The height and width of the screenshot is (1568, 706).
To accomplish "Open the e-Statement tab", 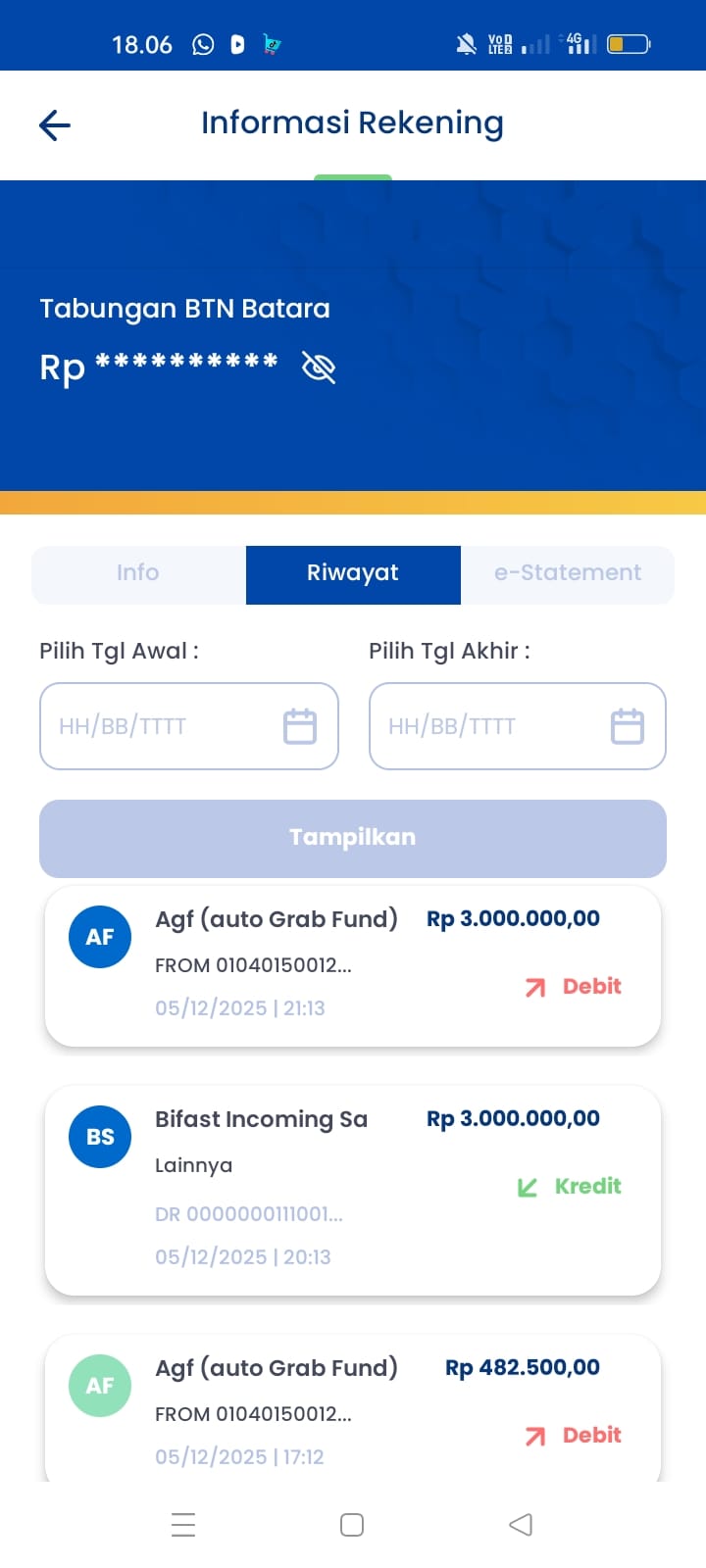I will [568, 574].
